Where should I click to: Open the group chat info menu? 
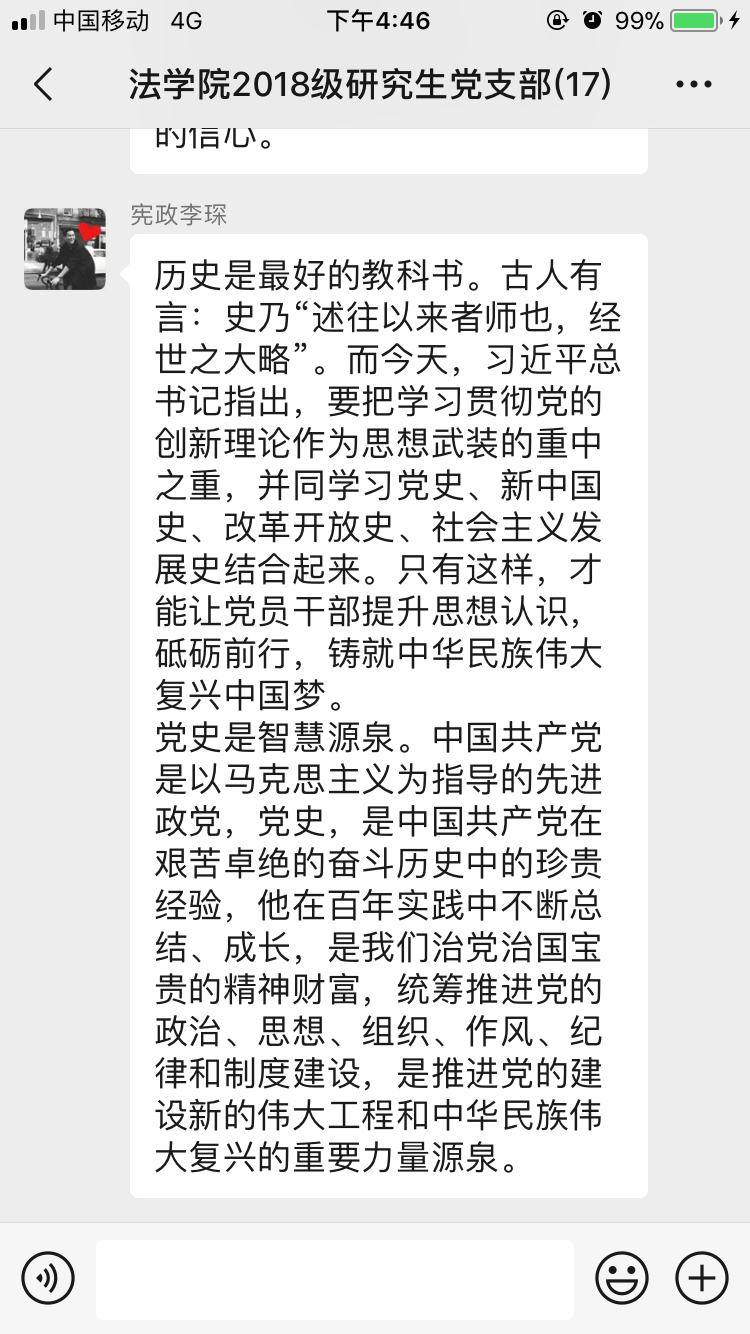pos(694,85)
